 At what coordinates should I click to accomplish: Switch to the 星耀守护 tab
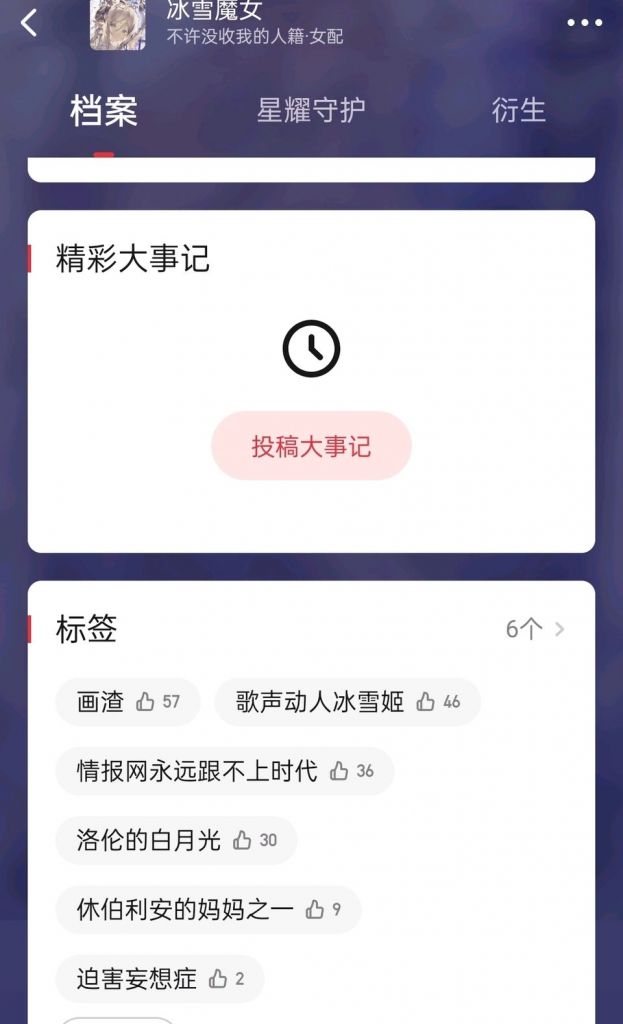[x=311, y=110]
